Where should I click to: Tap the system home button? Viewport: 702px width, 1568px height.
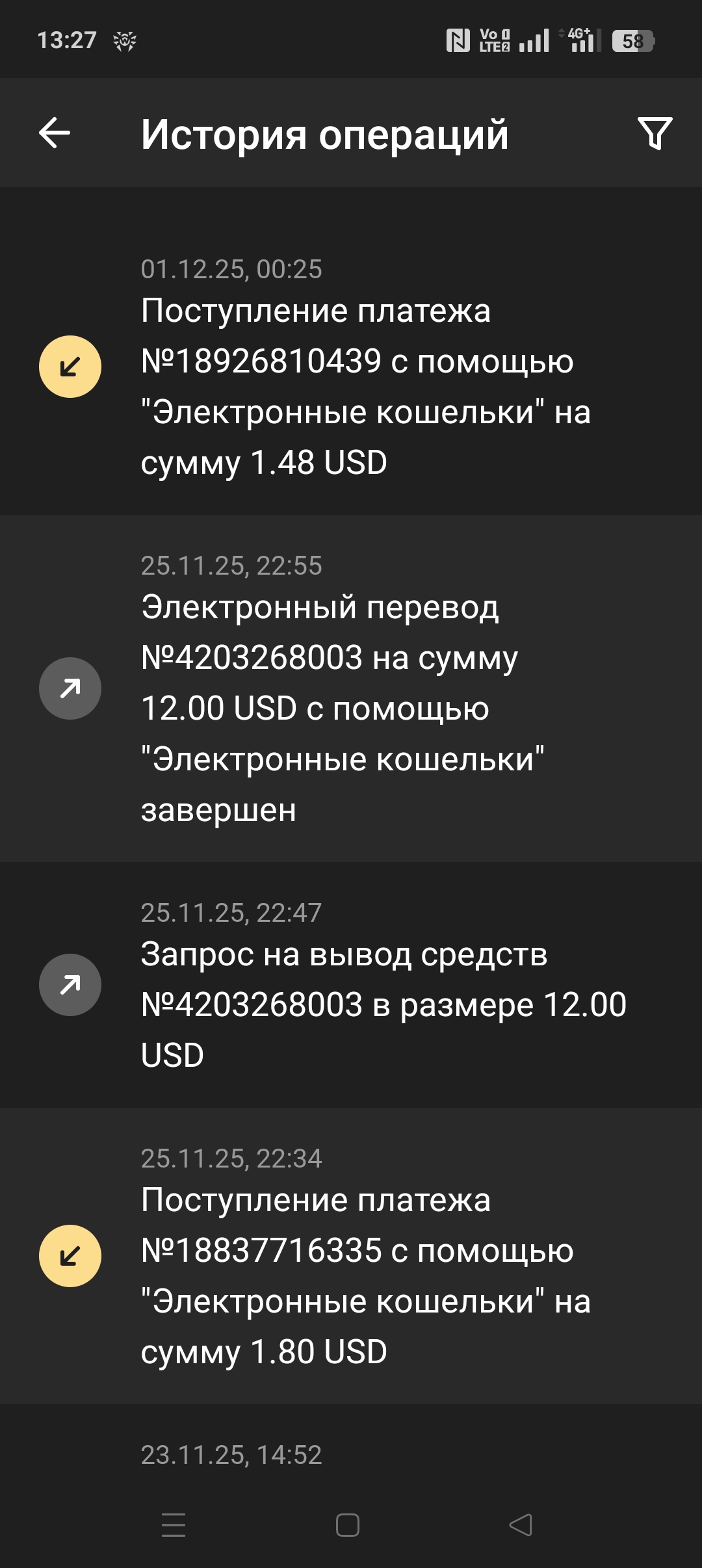tap(348, 1524)
